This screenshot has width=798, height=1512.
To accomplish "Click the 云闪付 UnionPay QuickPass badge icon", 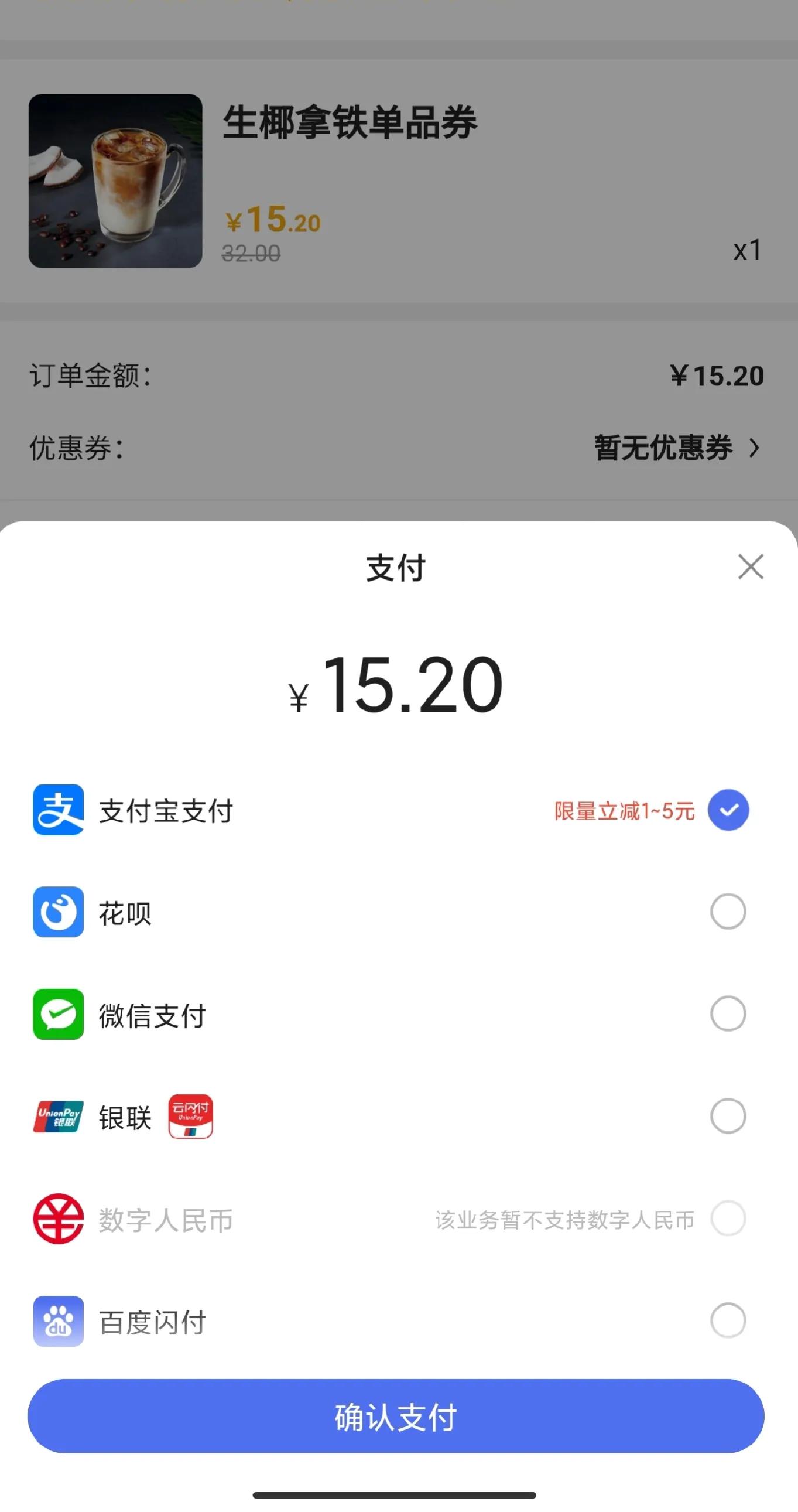I will pos(191,1117).
